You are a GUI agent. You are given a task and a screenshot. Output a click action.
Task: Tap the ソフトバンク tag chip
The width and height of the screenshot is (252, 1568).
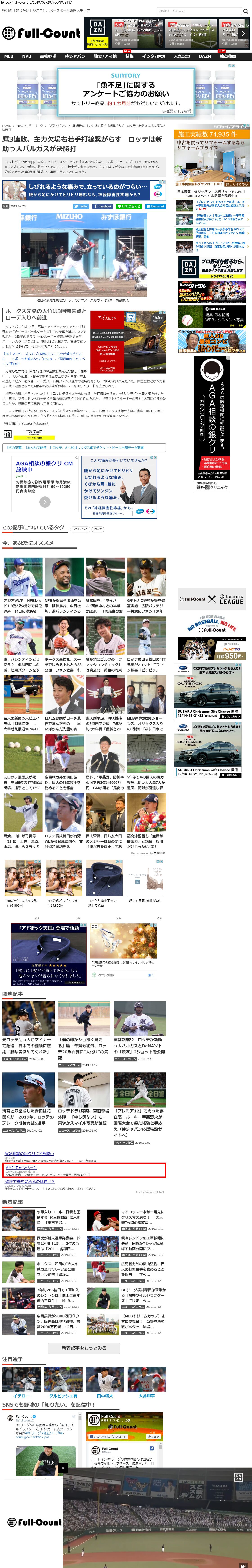point(79,529)
